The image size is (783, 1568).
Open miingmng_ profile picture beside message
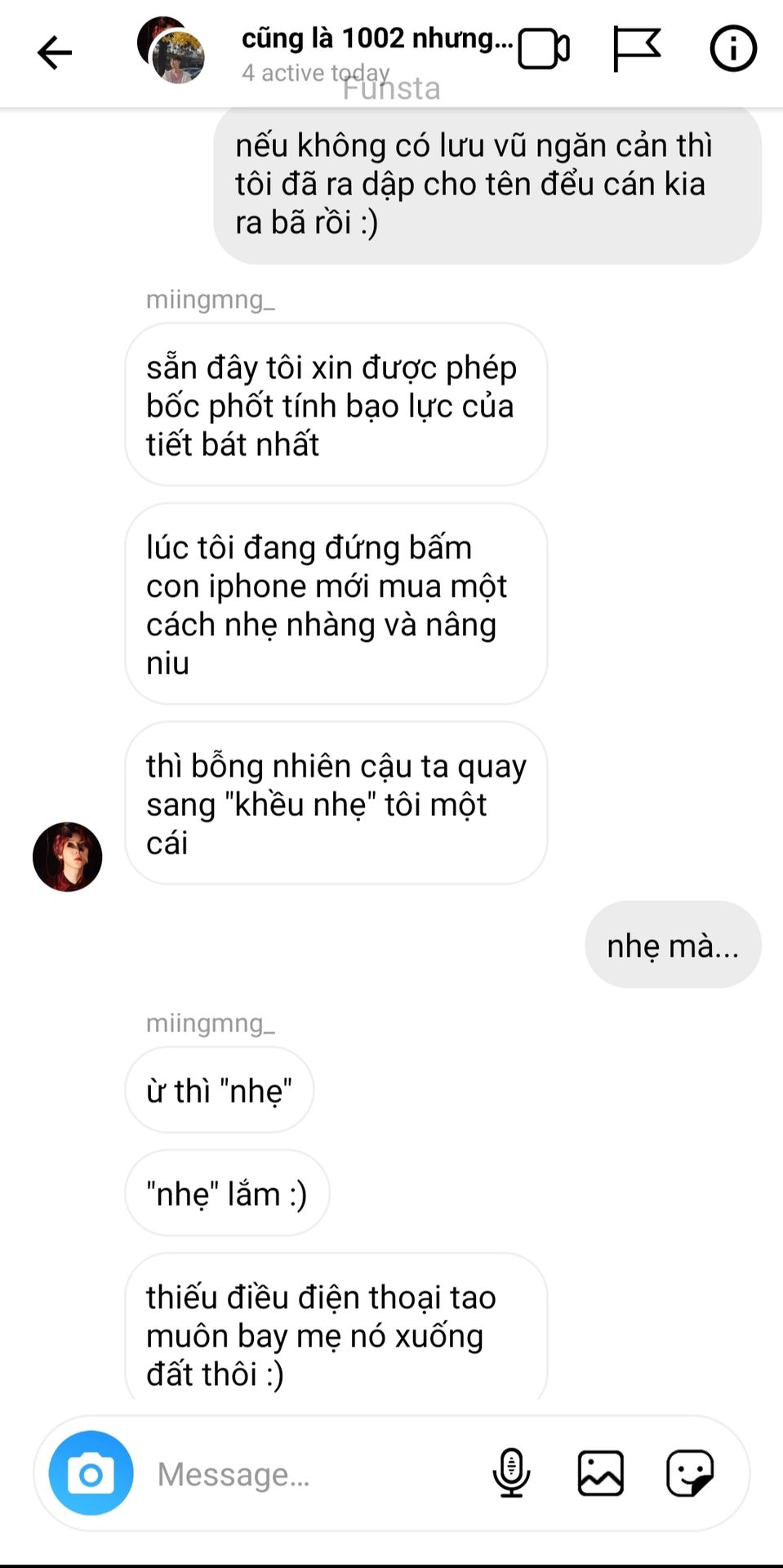[x=67, y=857]
